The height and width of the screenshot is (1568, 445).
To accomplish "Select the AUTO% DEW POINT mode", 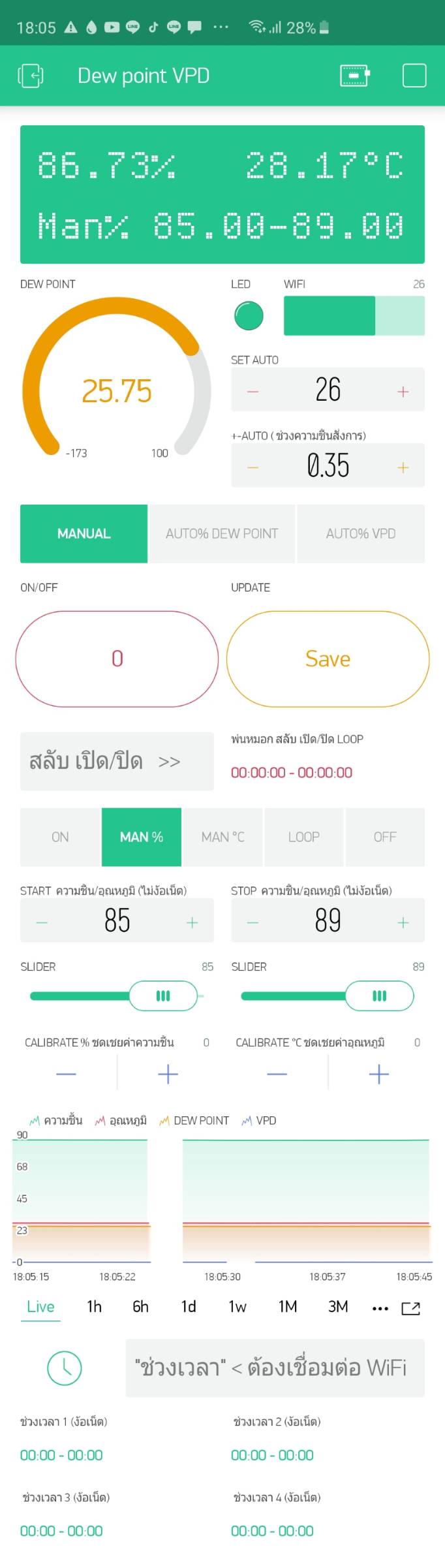I will click(222, 533).
